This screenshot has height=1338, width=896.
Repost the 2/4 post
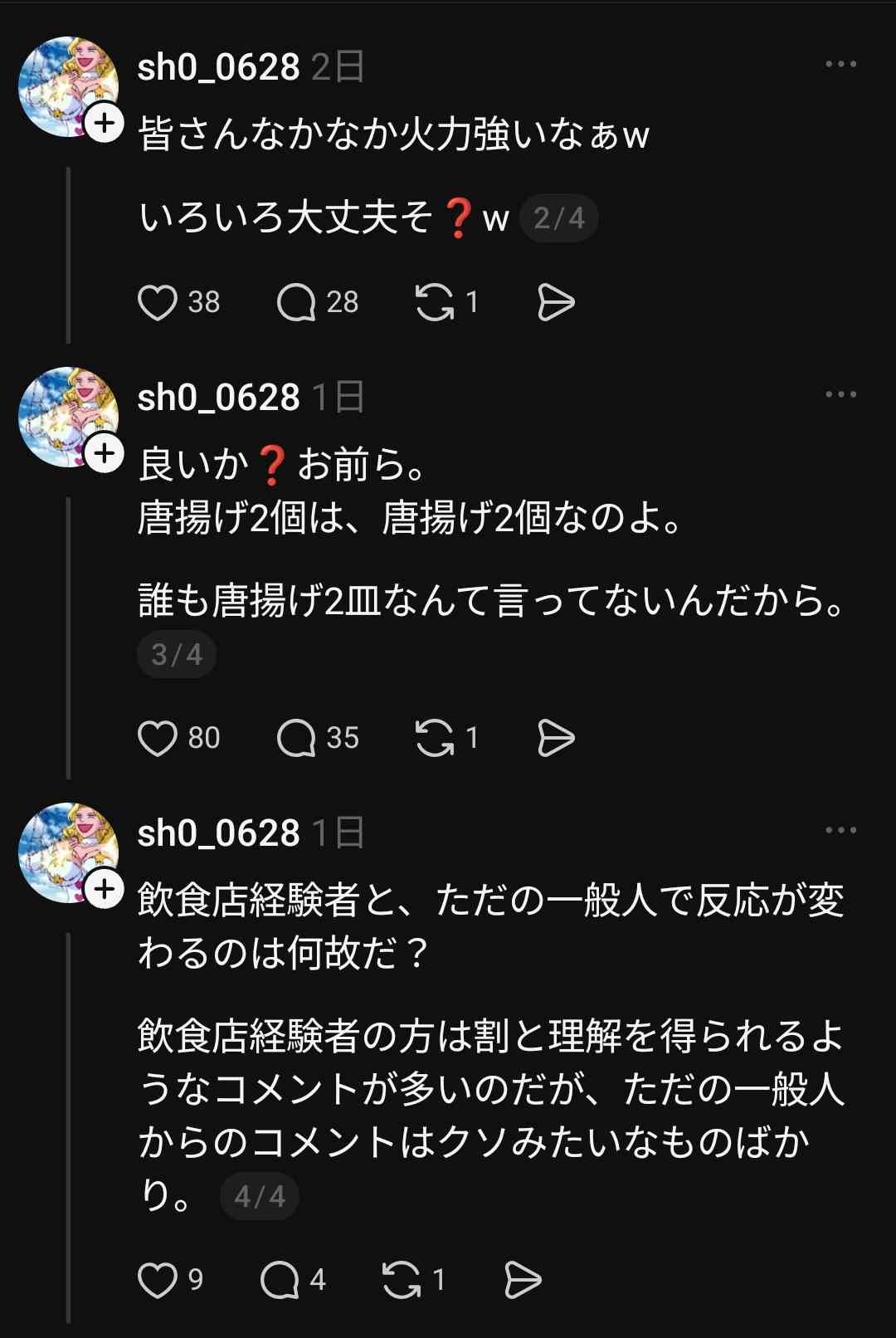pyautogui.click(x=435, y=302)
